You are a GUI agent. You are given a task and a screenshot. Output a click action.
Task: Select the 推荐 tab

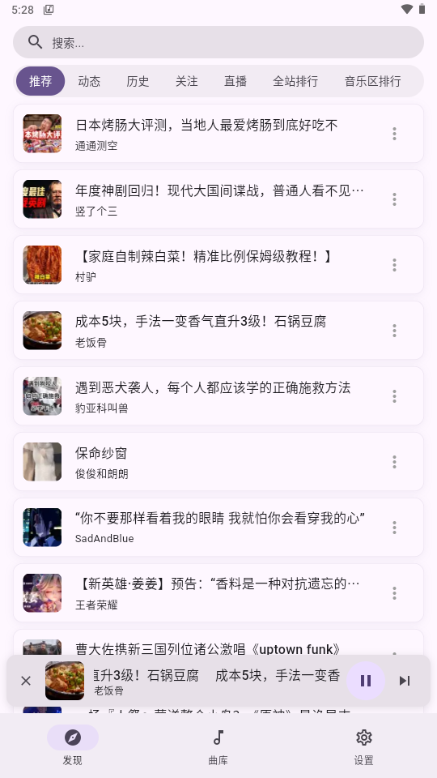41,81
